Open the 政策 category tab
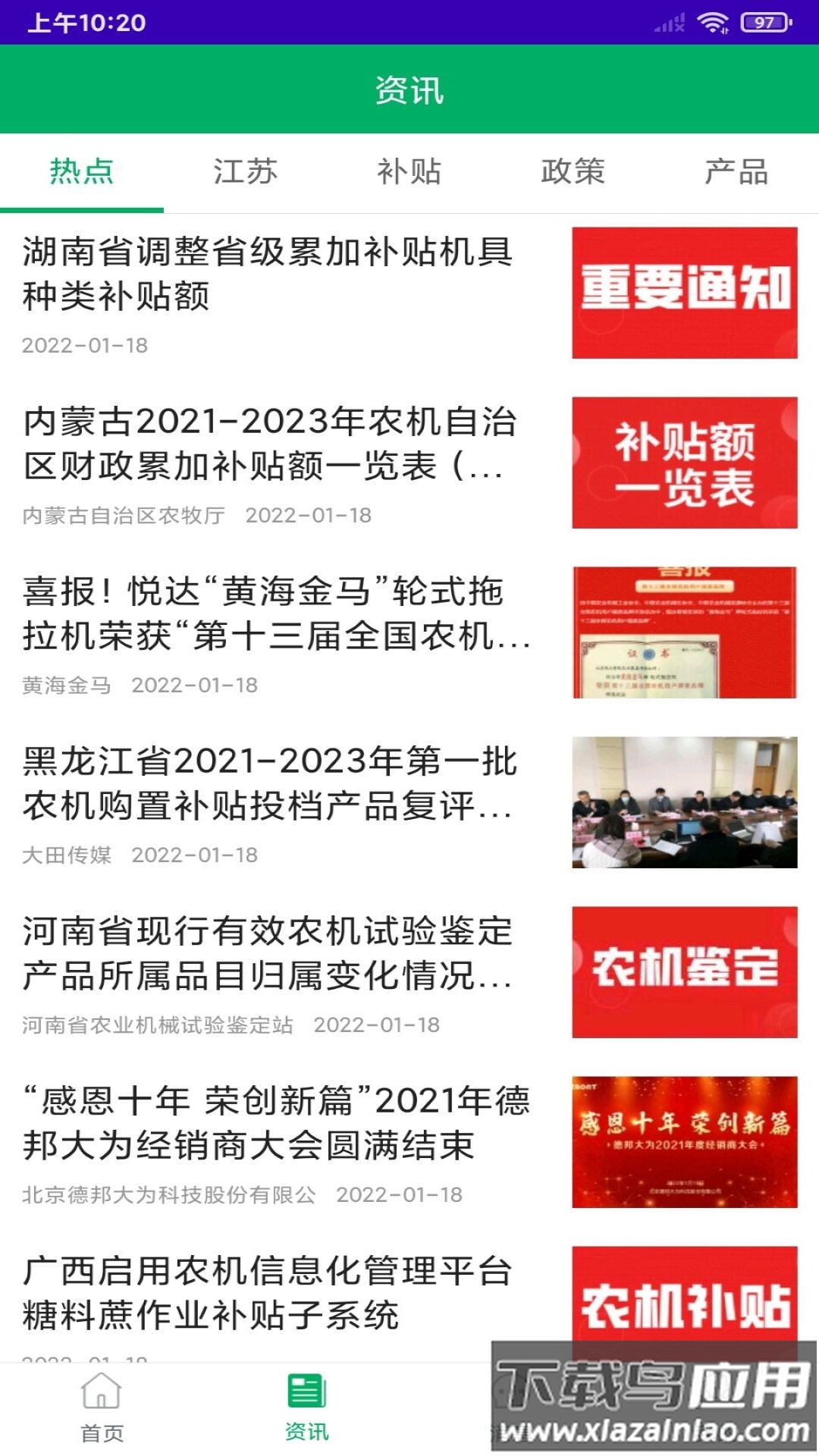 click(573, 173)
